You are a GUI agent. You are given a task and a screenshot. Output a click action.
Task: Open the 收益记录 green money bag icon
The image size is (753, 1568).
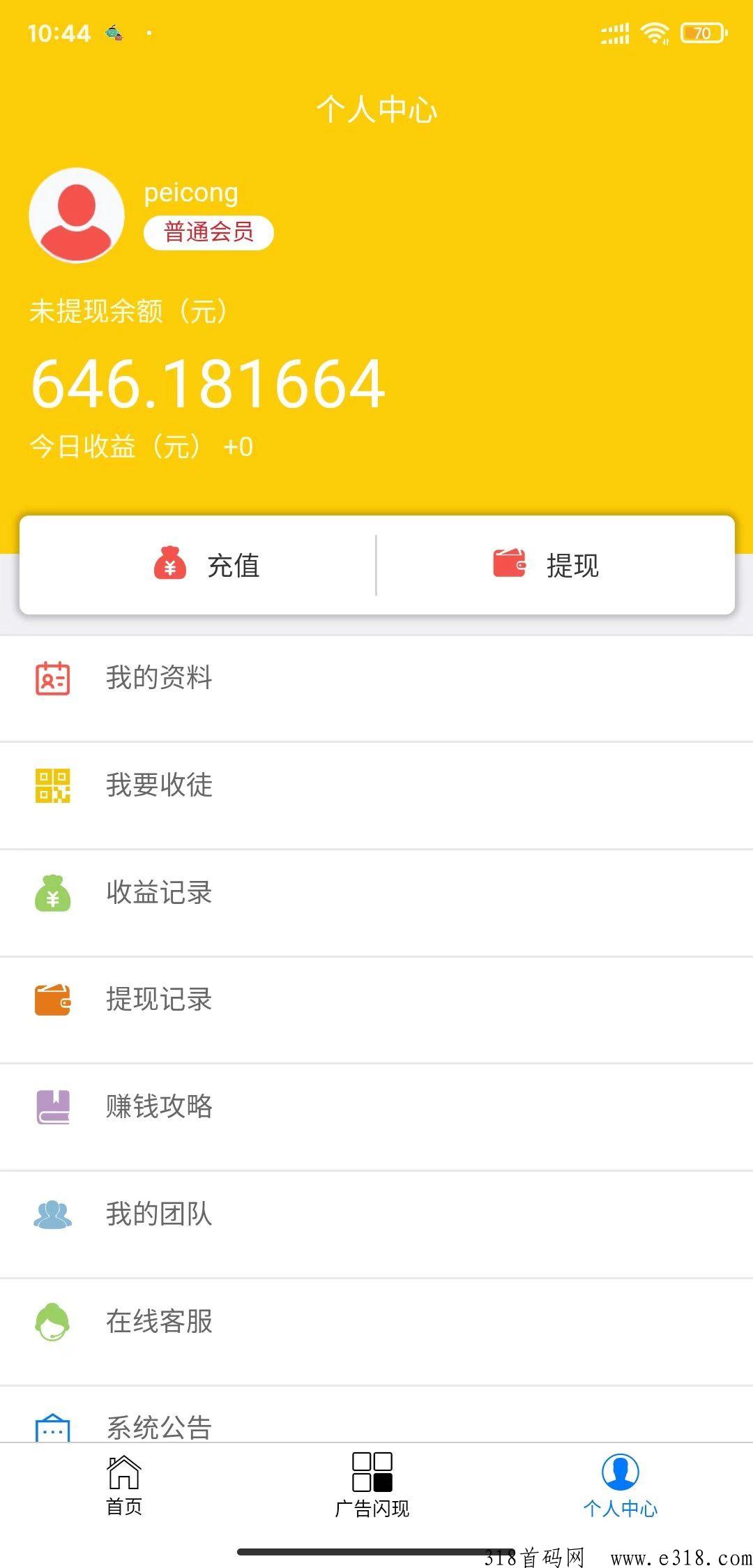tap(51, 894)
